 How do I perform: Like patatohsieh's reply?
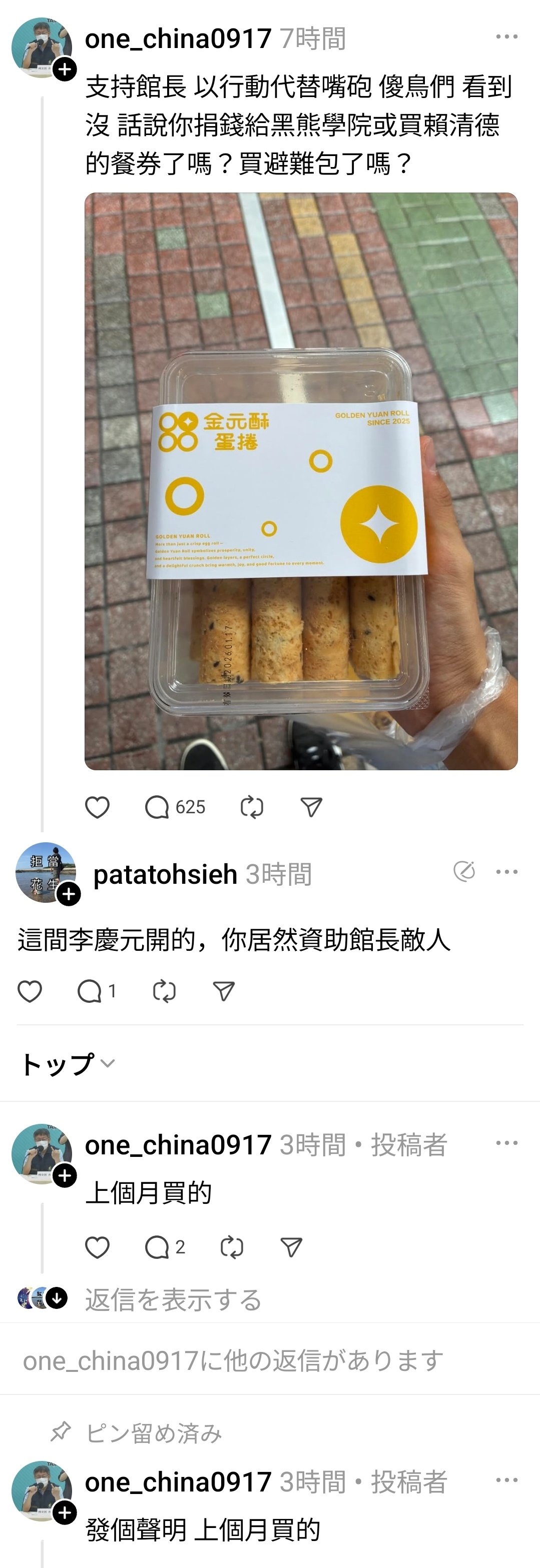[x=30, y=991]
